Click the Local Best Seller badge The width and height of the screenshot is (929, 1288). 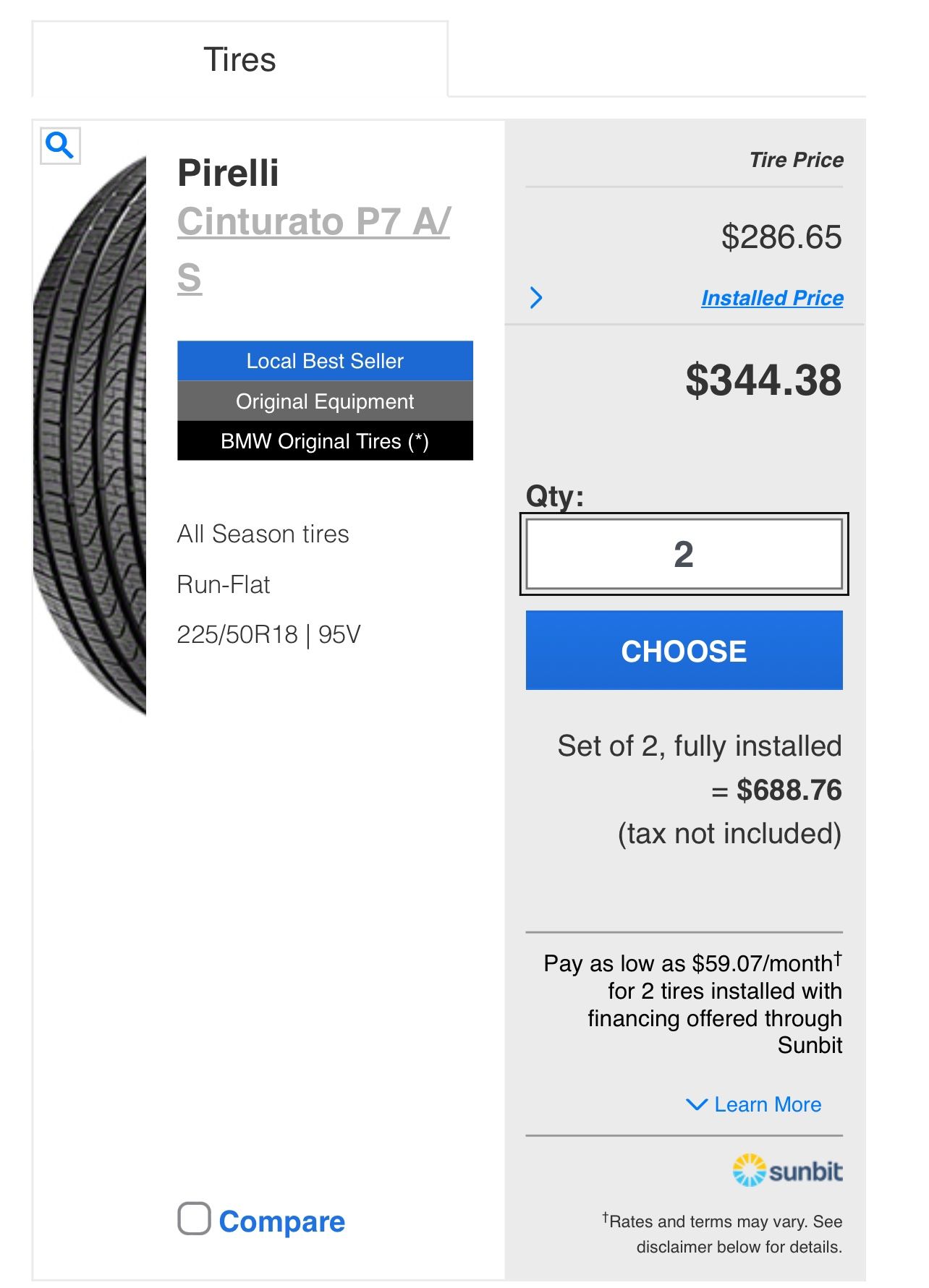pos(324,361)
